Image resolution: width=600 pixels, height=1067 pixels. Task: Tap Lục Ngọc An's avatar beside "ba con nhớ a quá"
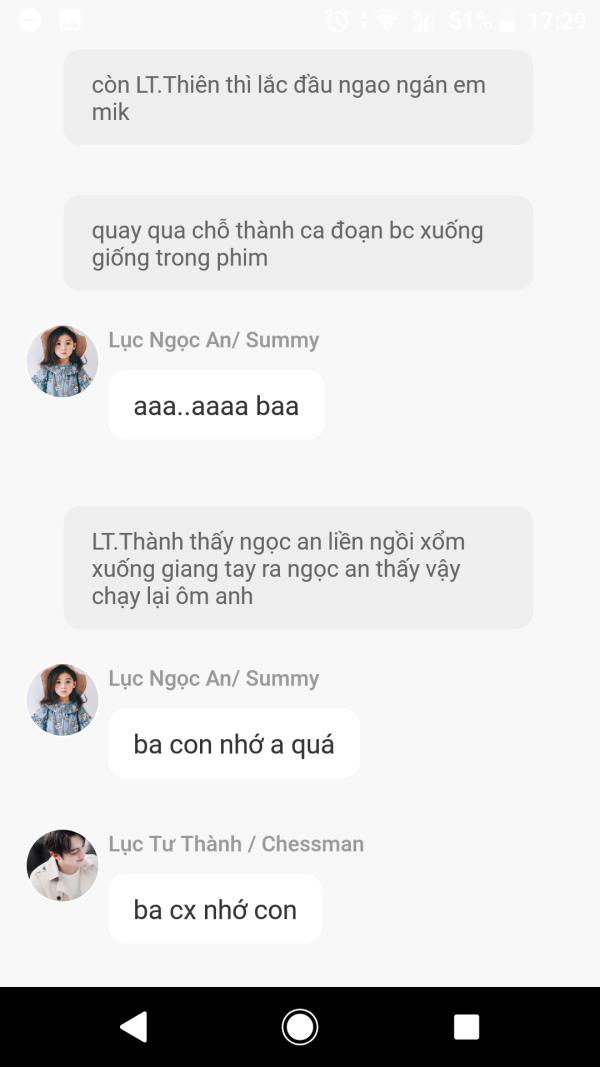point(62,700)
